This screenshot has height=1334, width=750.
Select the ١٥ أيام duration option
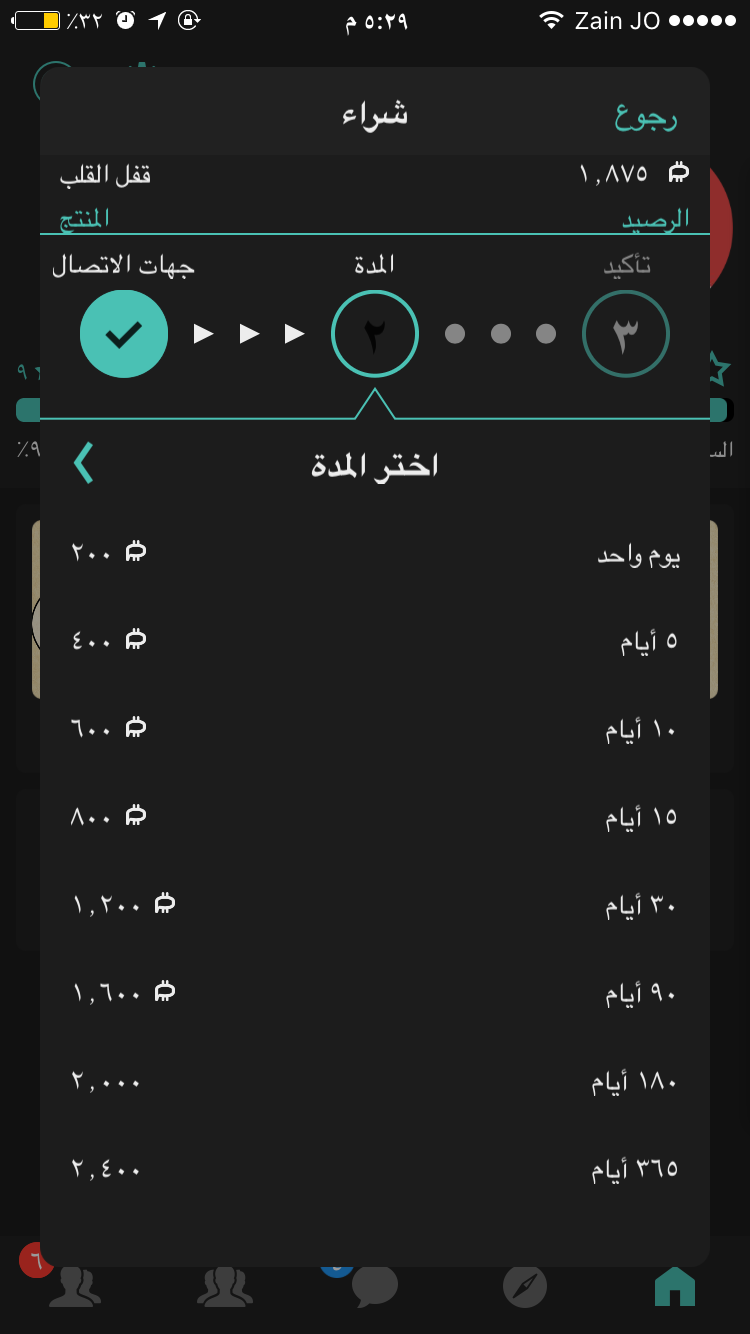tap(375, 817)
